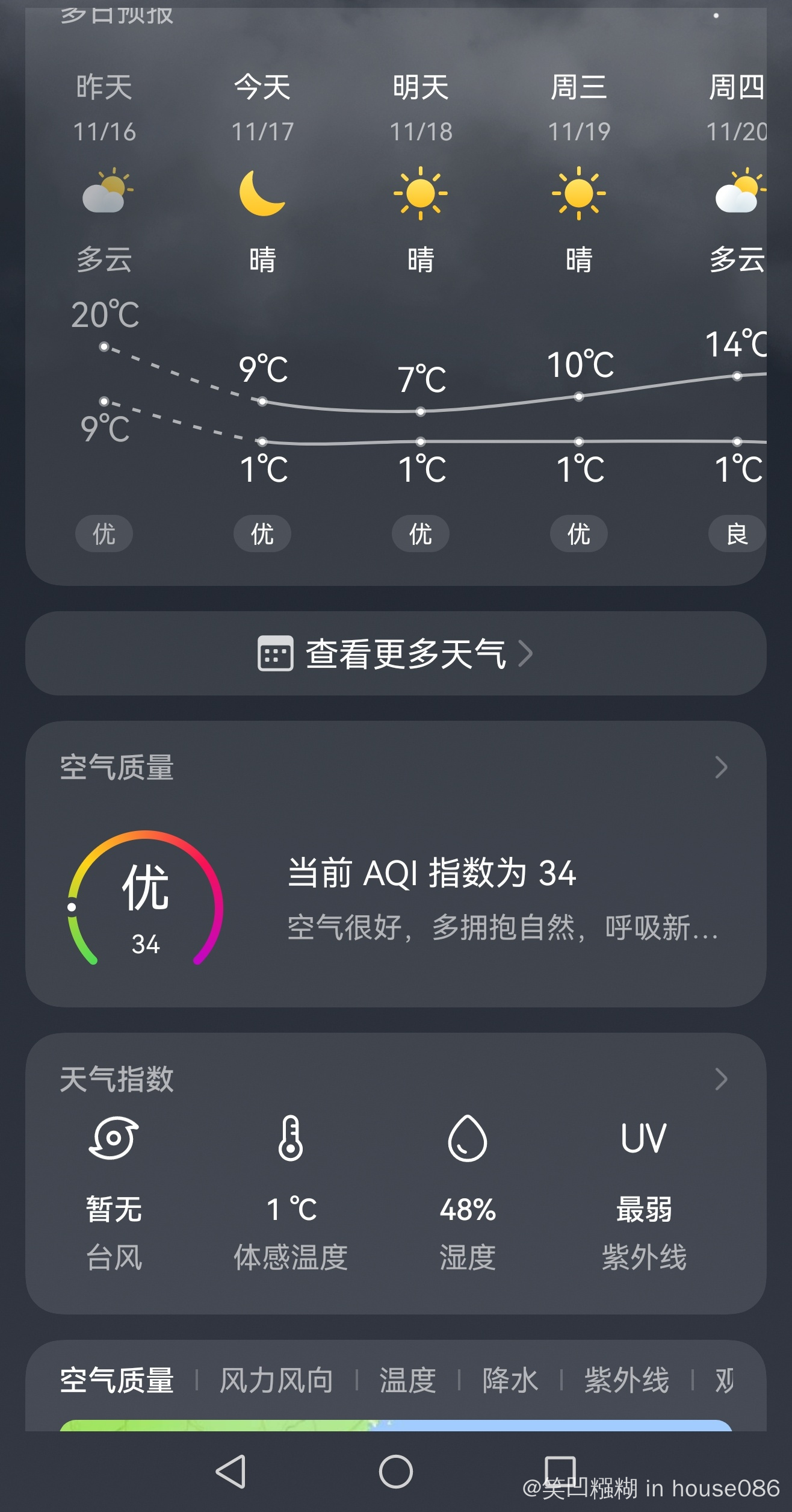Screen dimensions: 792x1512
Task: Switch to the 温度 map tab
Action: [x=407, y=1380]
